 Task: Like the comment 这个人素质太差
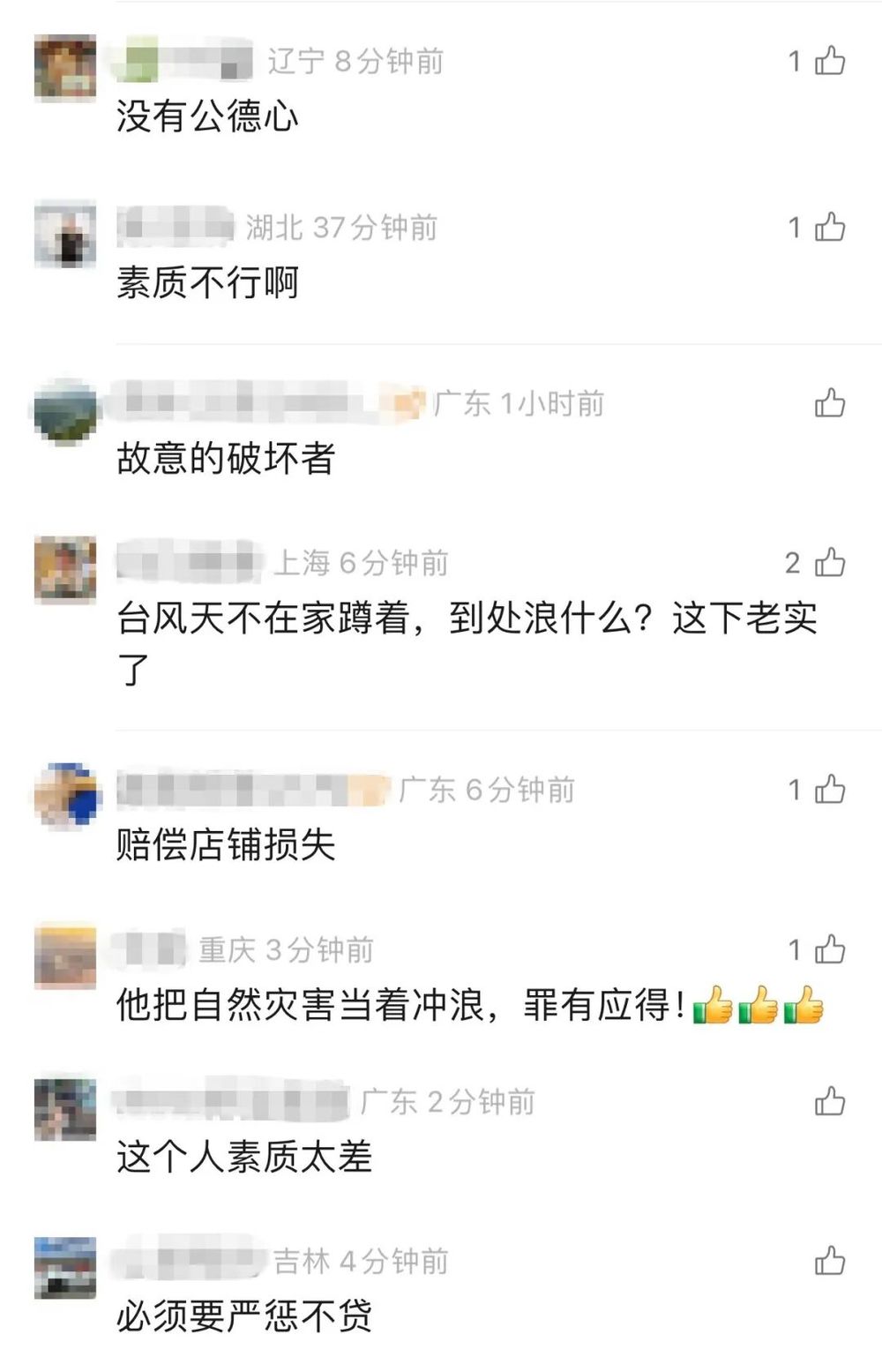coord(829,1101)
